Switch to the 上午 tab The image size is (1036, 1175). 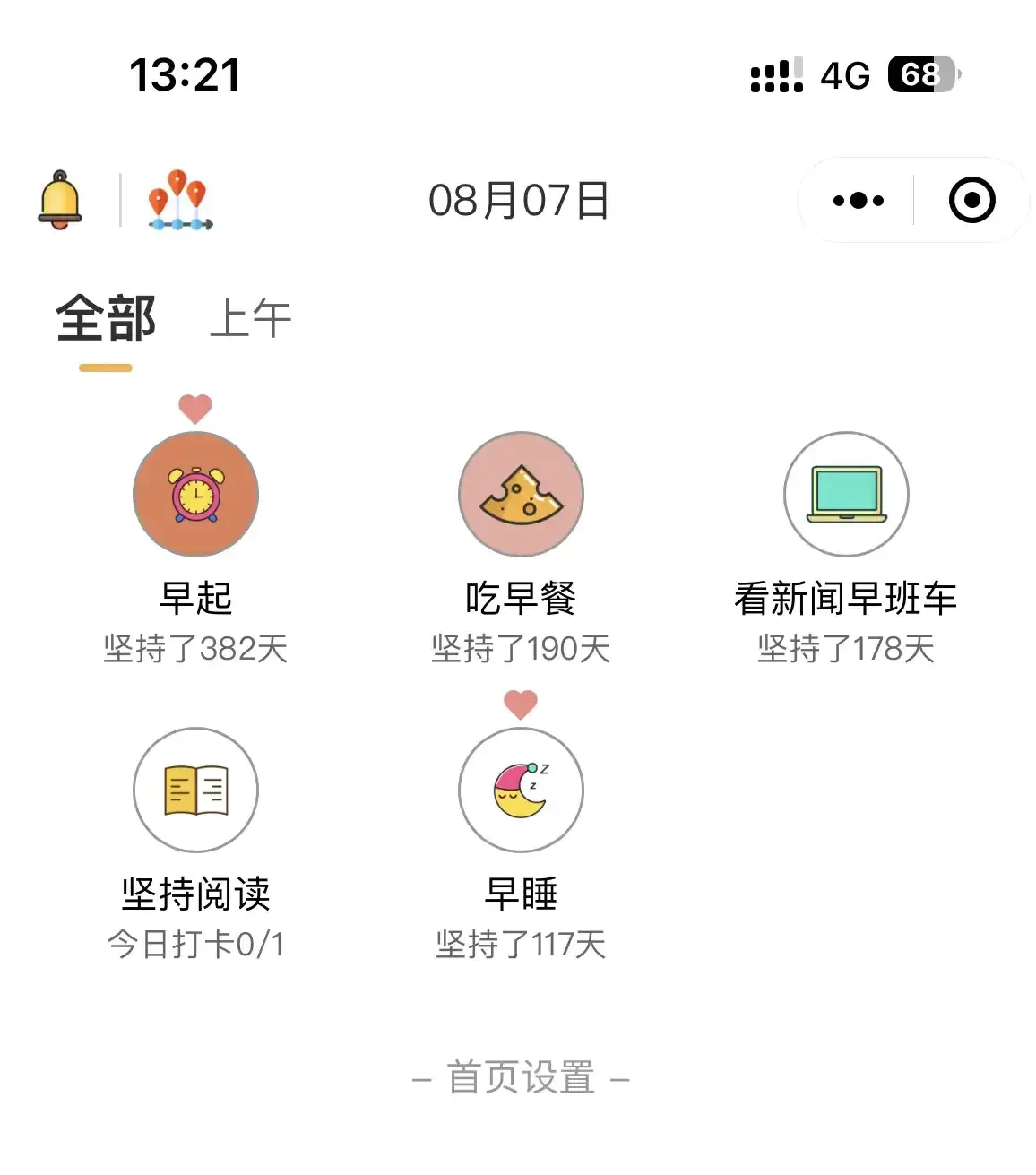click(x=250, y=319)
